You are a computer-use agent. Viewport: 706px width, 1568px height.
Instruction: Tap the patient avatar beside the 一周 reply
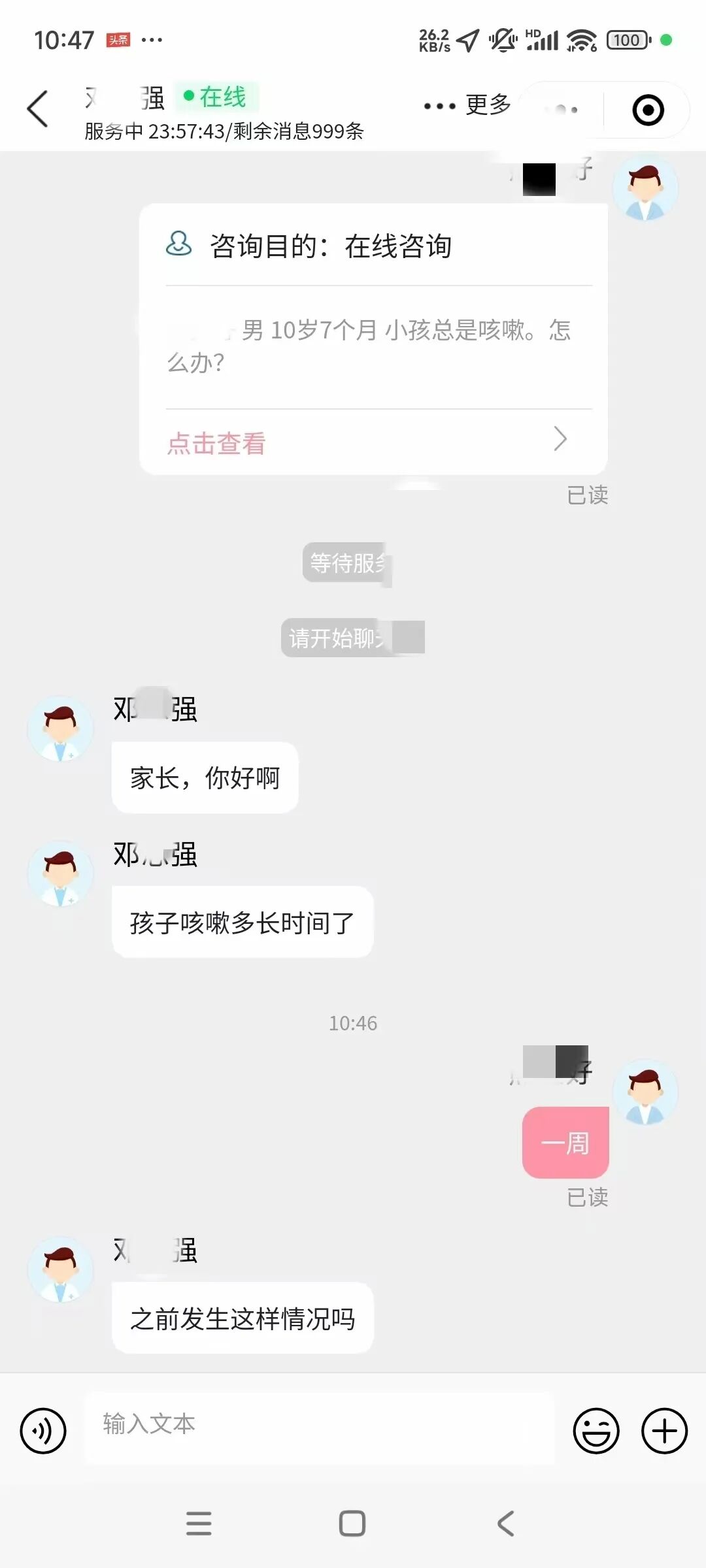646,1091
